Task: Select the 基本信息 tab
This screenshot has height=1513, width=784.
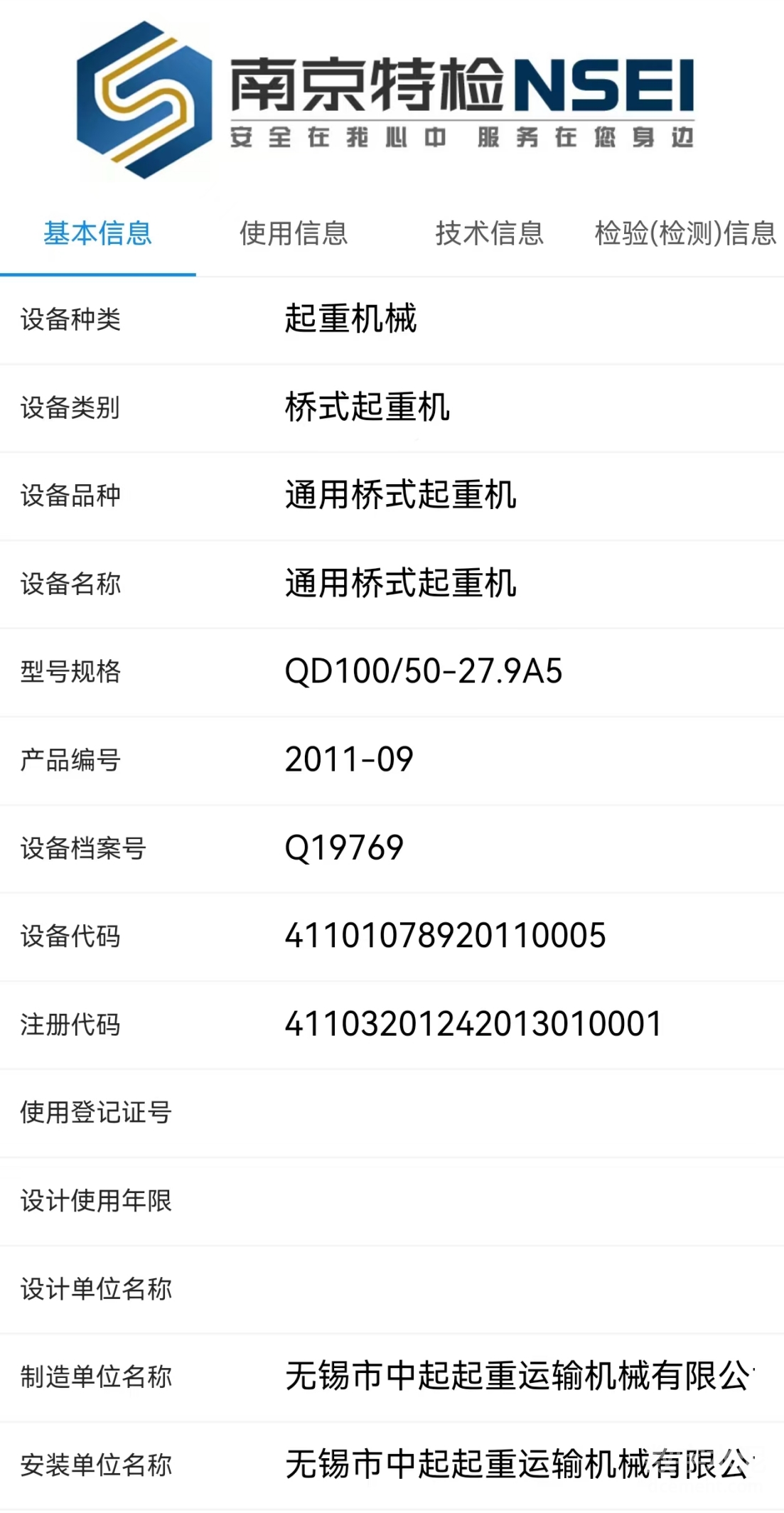Action: tap(98, 233)
